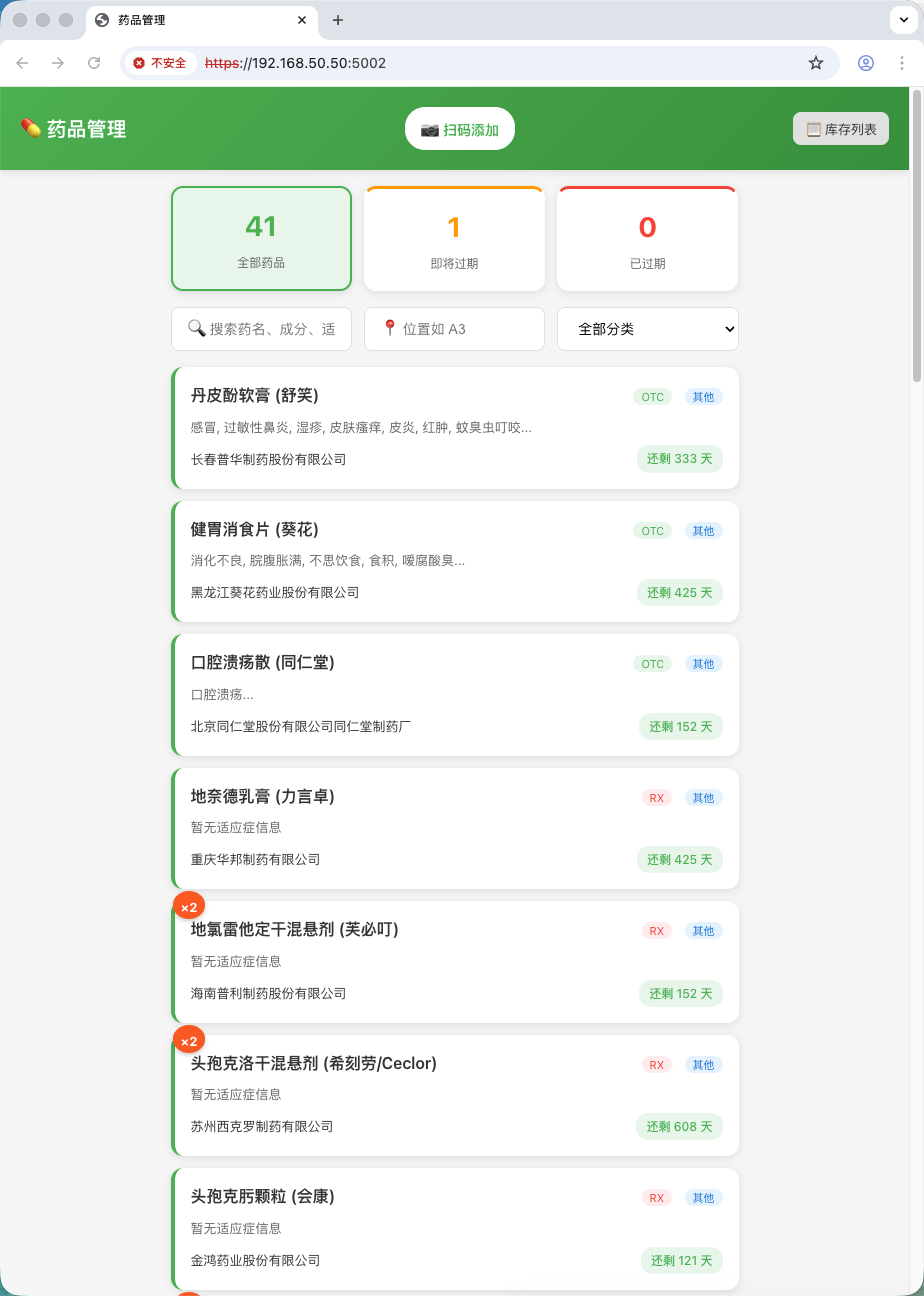Select the 全部药品 stat card
Viewport: 924px width, 1296px height.
pyautogui.click(x=261, y=238)
